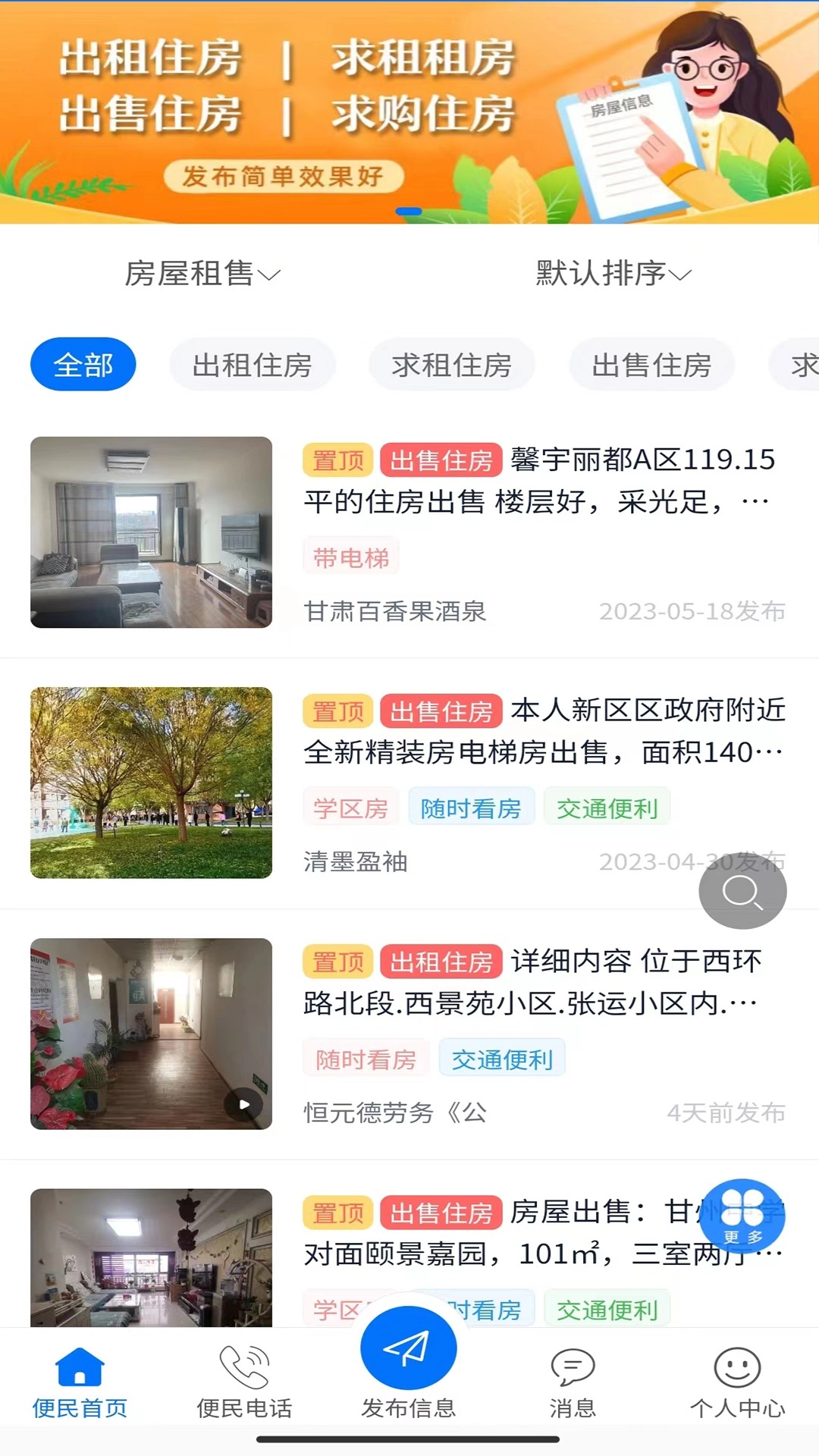Enable the 出租住房 filter chip

253,364
